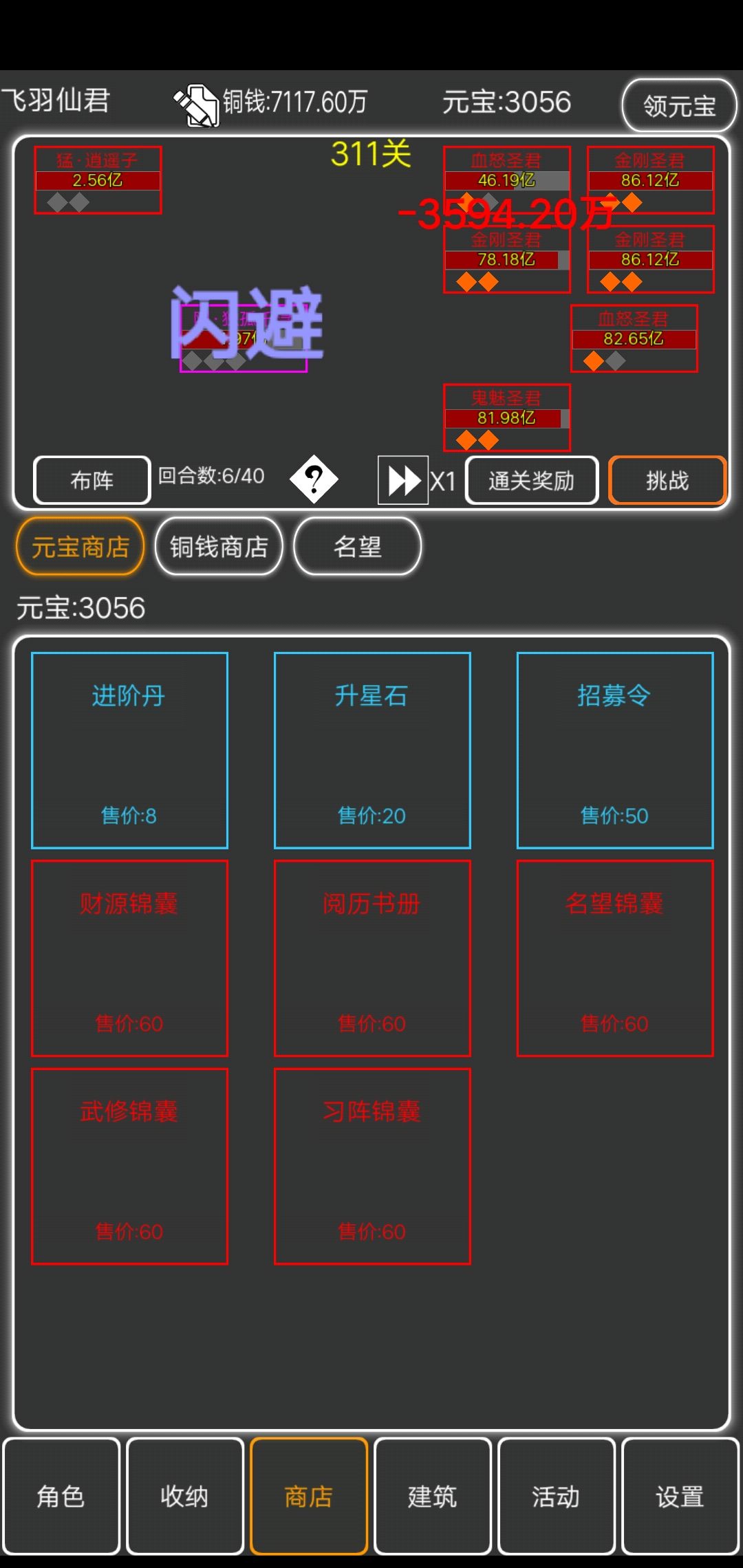This screenshot has width=743, height=1568.
Task: Switch to the 铜钱商店 tab
Action: (219, 546)
